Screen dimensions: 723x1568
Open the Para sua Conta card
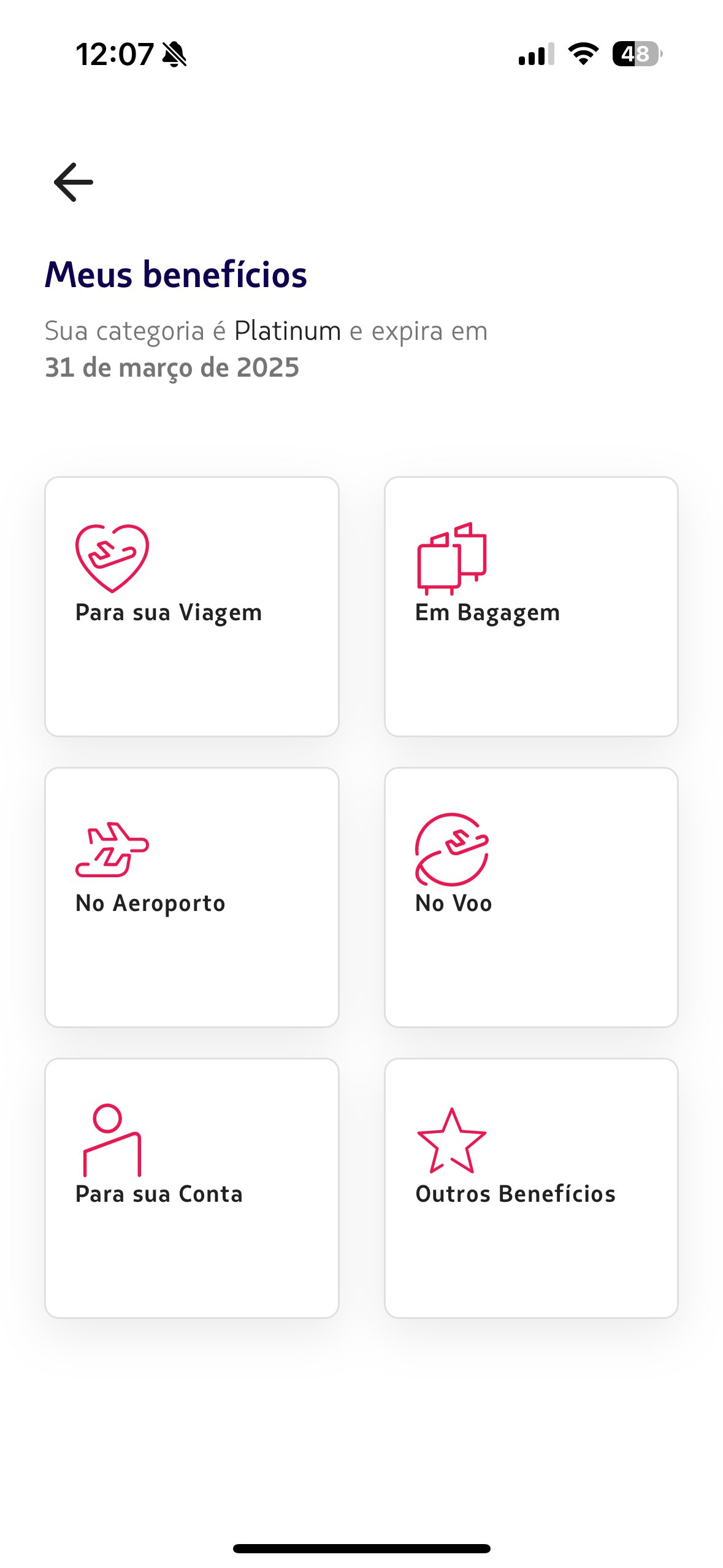192,1188
